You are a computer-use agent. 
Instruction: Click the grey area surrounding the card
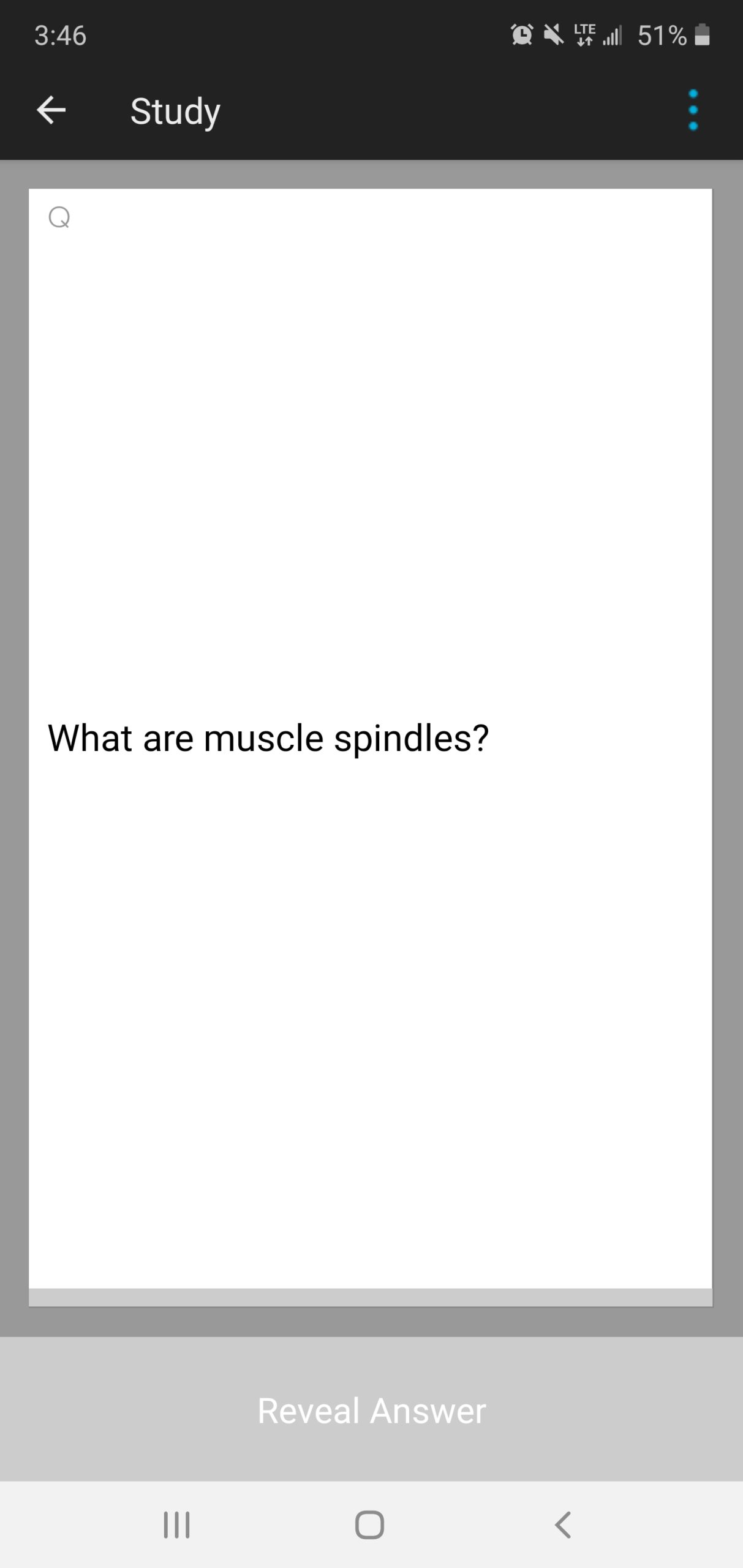pyautogui.click(x=12, y=735)
